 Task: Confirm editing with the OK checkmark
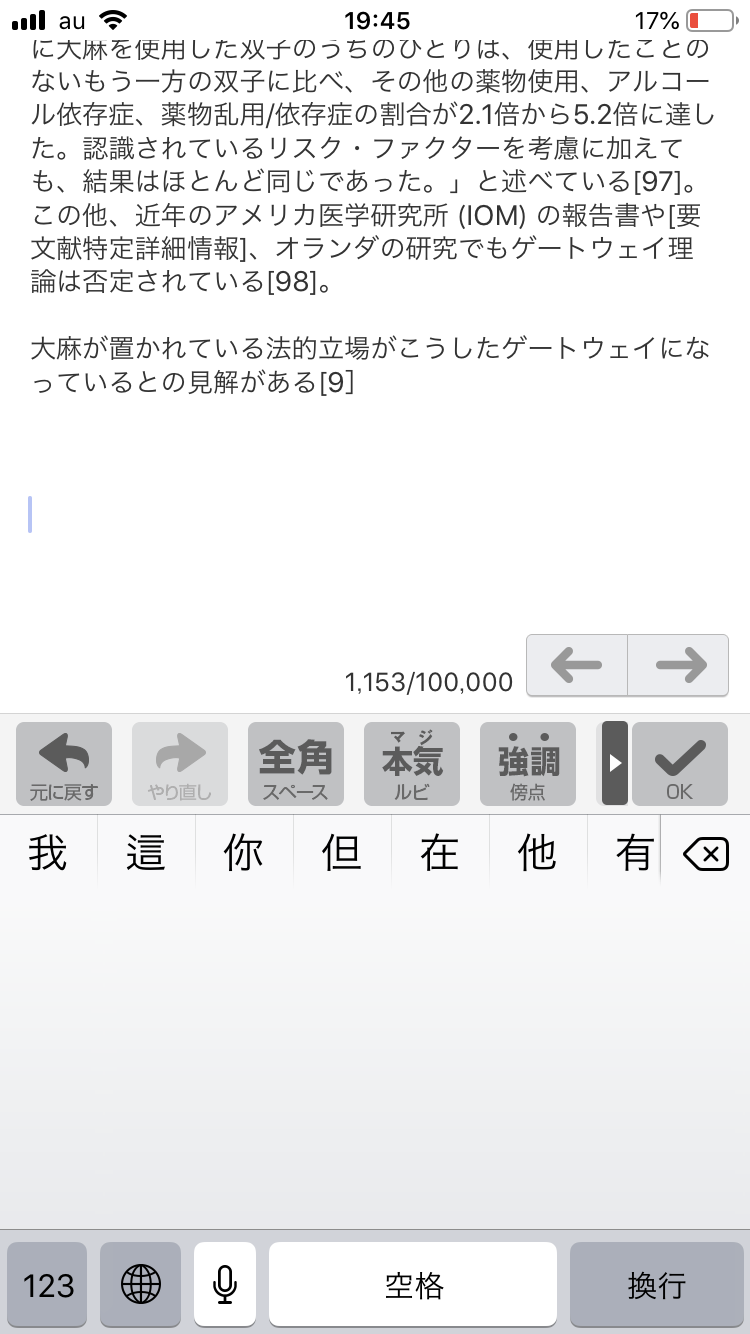click(679, 765)
